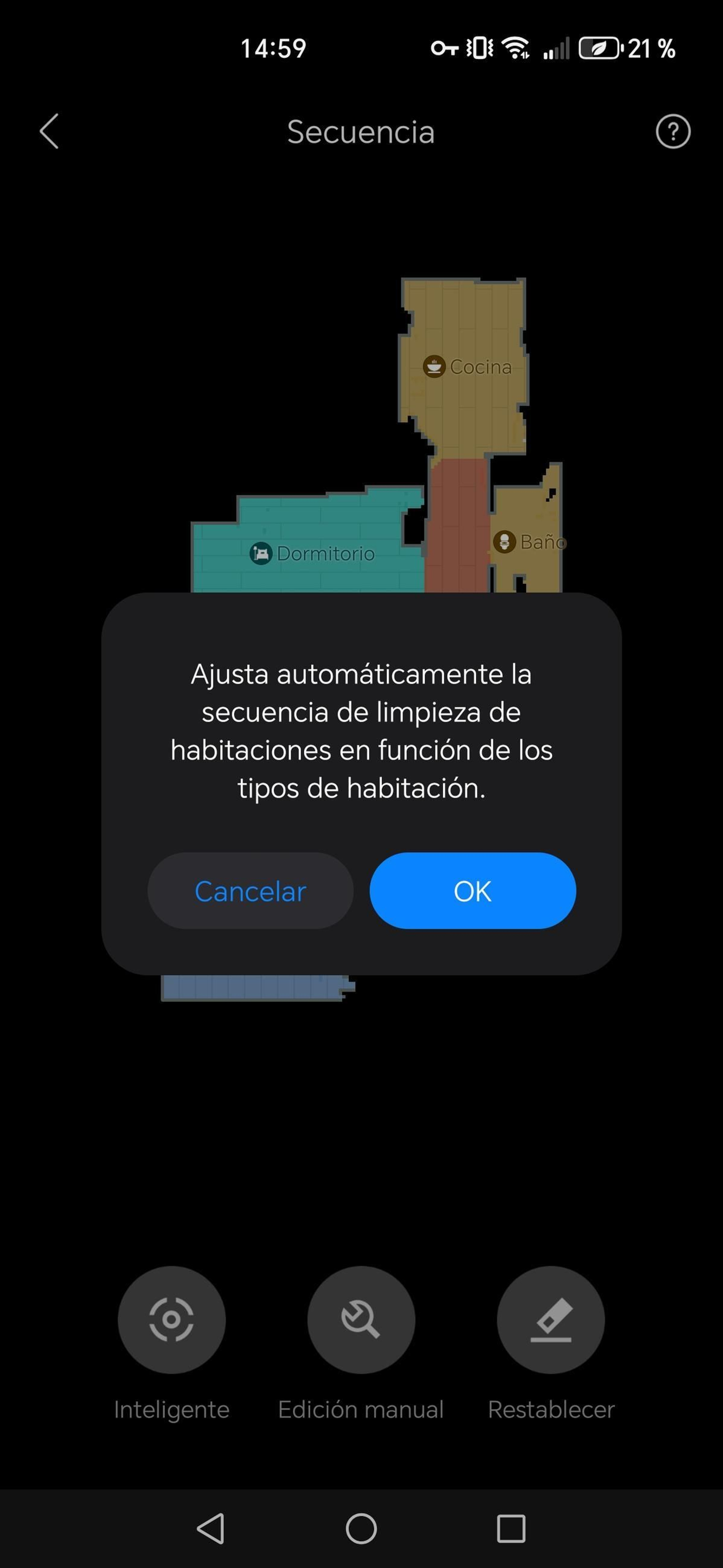Open Edición manual wrench icon
723x1568 pixels.
point(361,1320)
